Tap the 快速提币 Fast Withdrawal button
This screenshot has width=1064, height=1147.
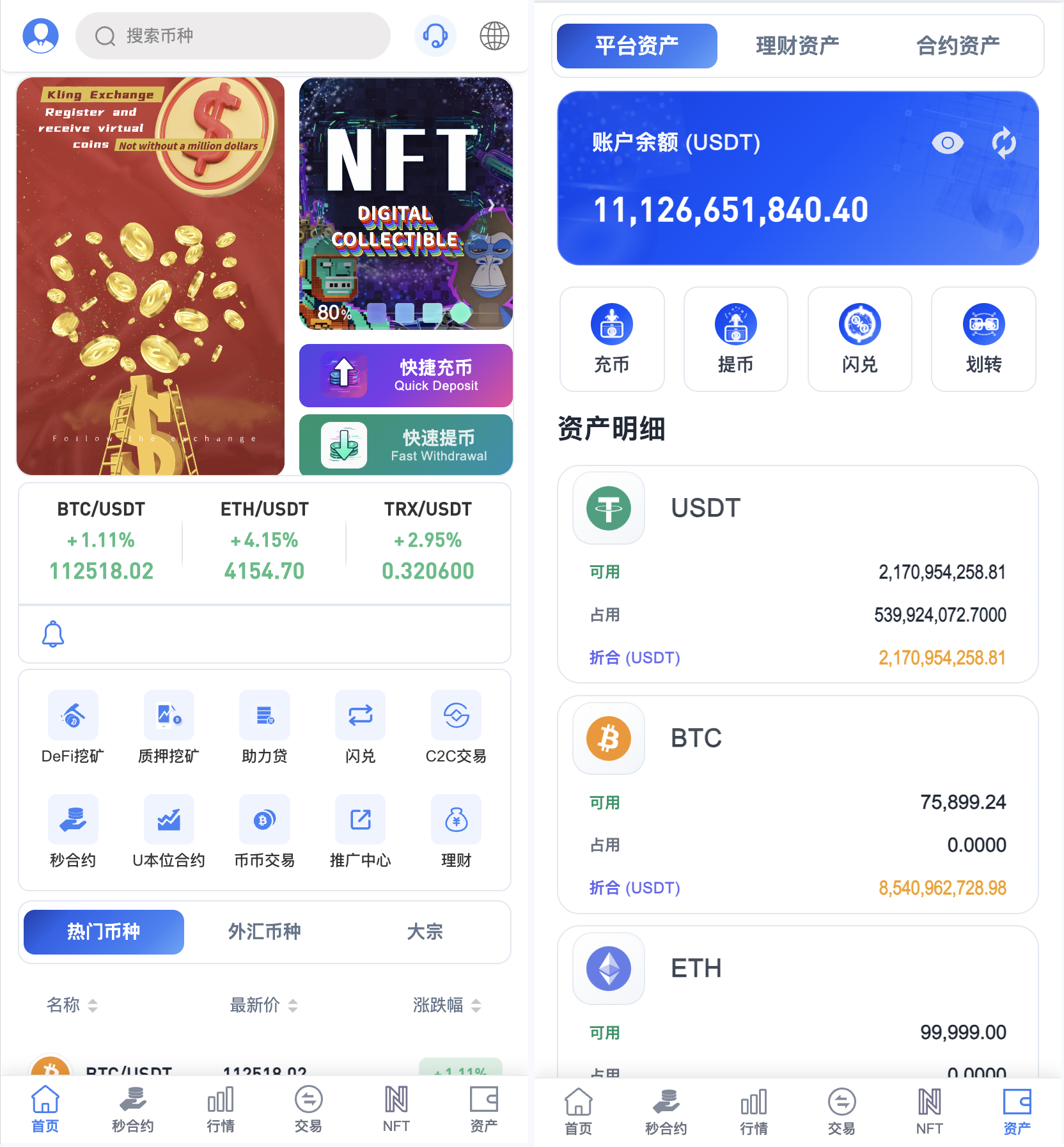(x=406, y=445)
